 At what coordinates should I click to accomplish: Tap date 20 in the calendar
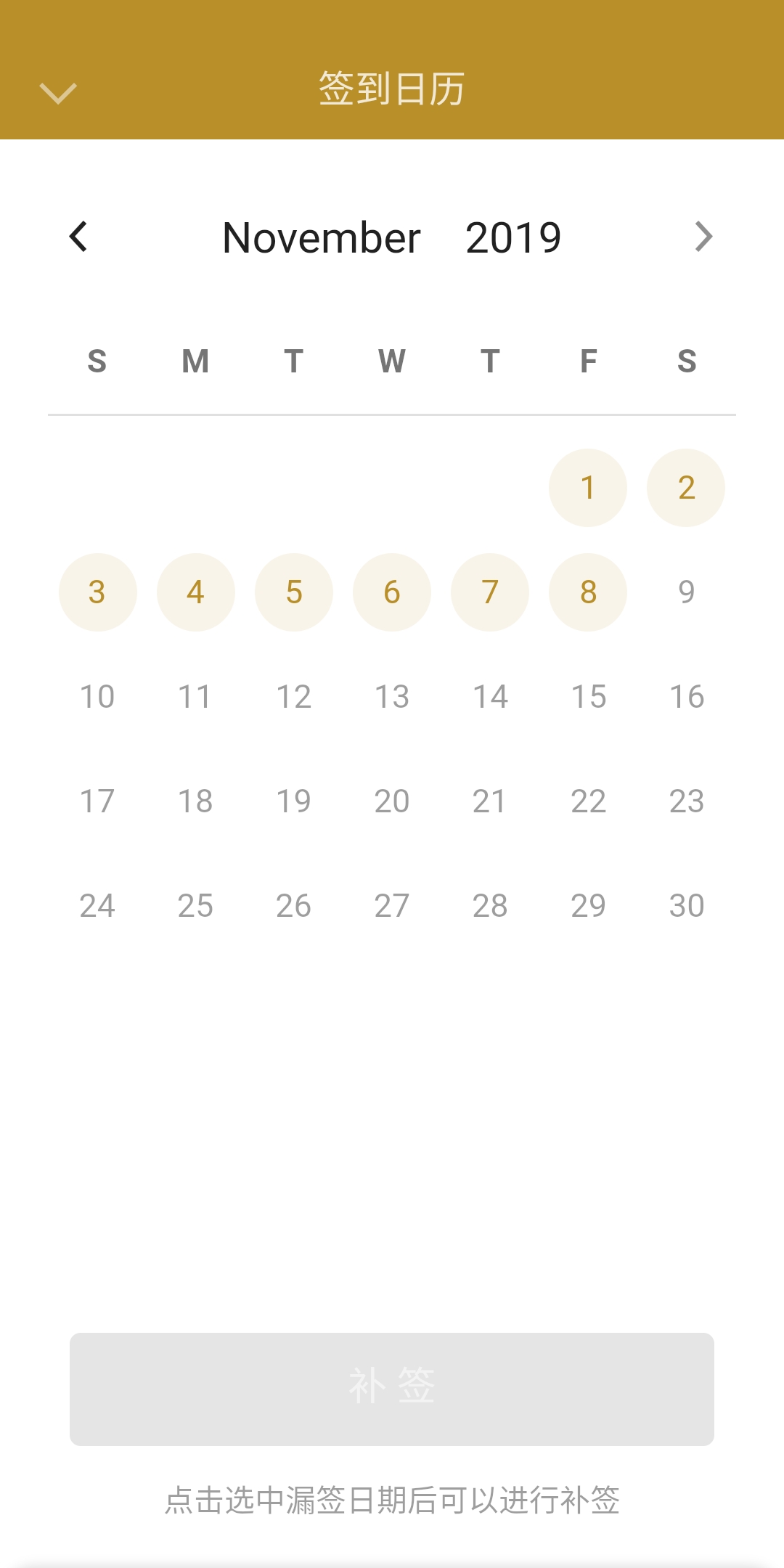[392, 801]
